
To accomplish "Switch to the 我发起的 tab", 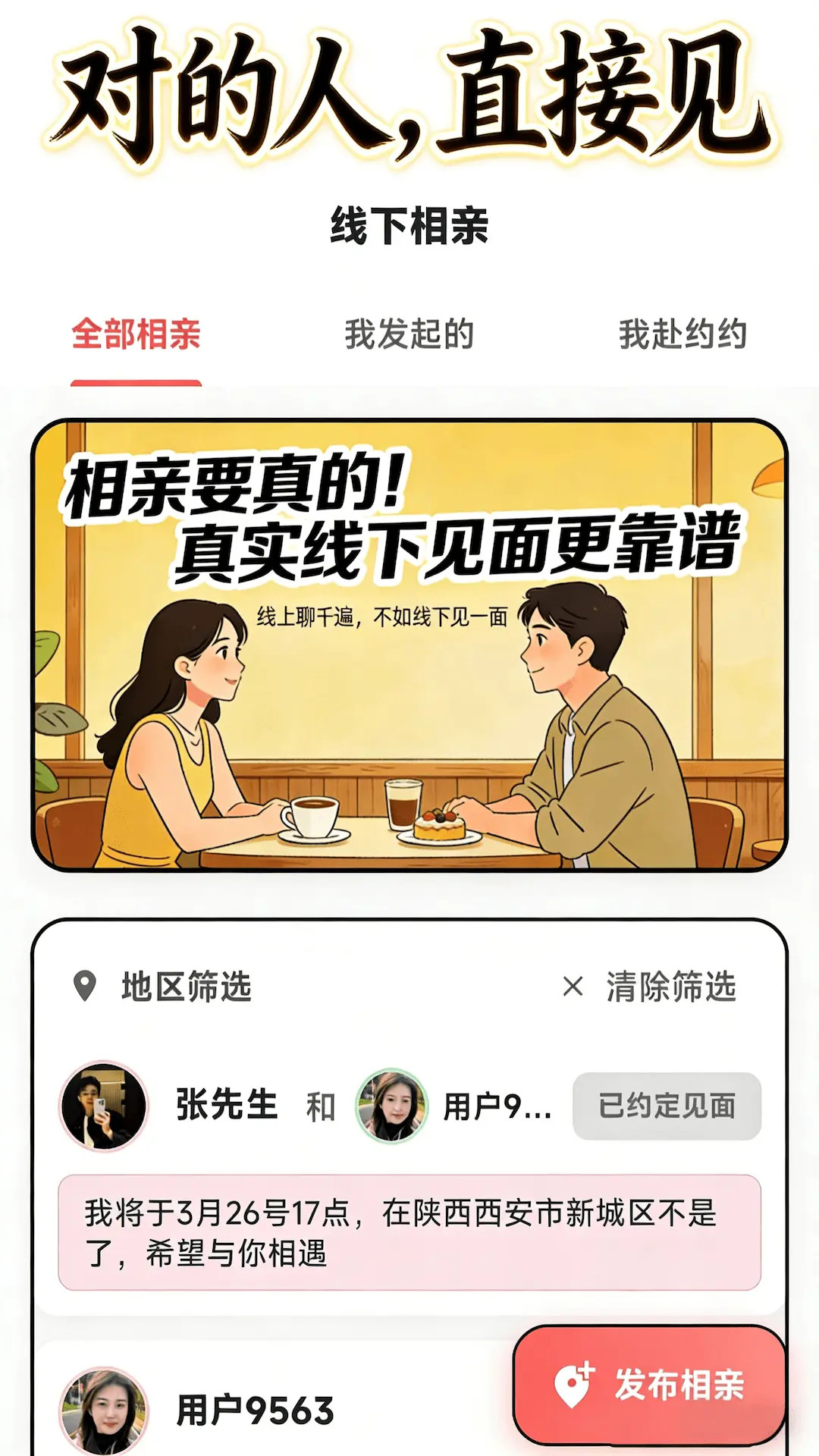I will (x=409, y=332).
